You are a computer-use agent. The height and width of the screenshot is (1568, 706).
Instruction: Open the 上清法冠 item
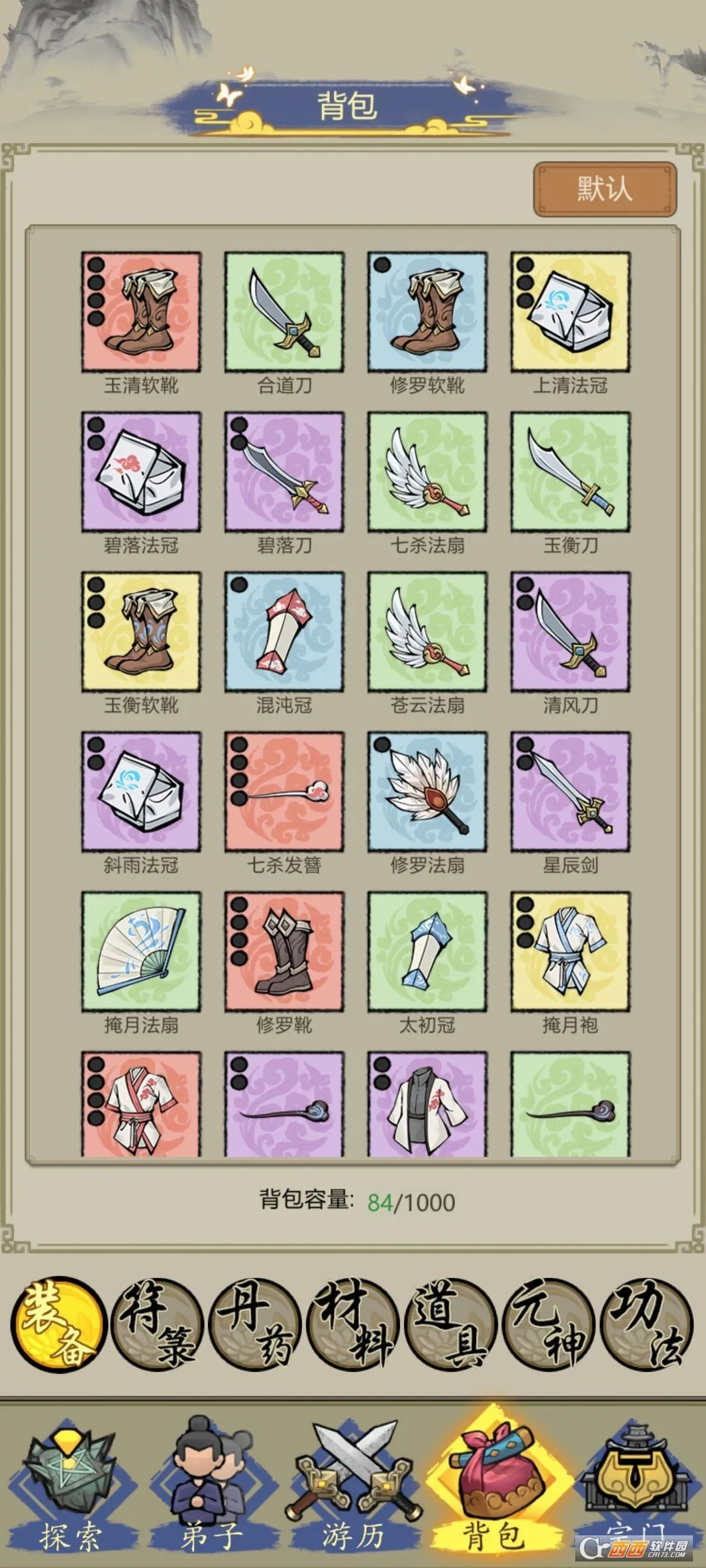tap(571, 312)
